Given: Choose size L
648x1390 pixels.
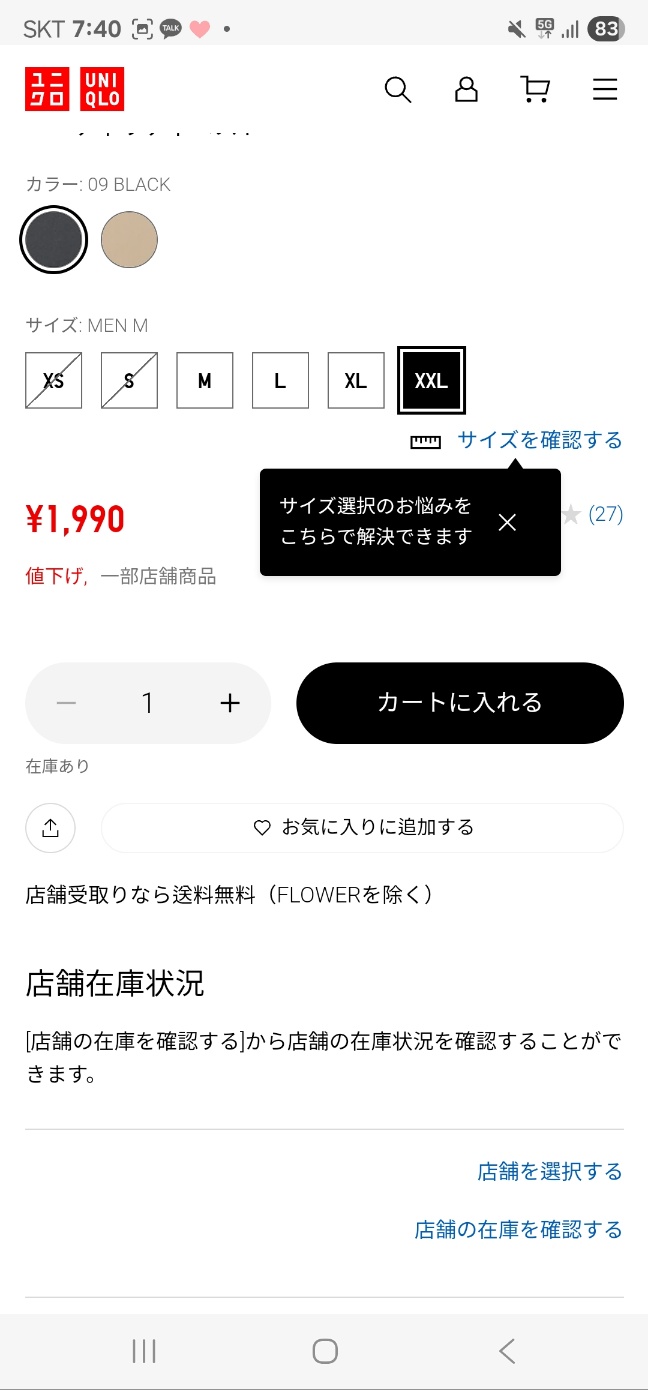Looking at the screenshot, I should tap(280, 381).
